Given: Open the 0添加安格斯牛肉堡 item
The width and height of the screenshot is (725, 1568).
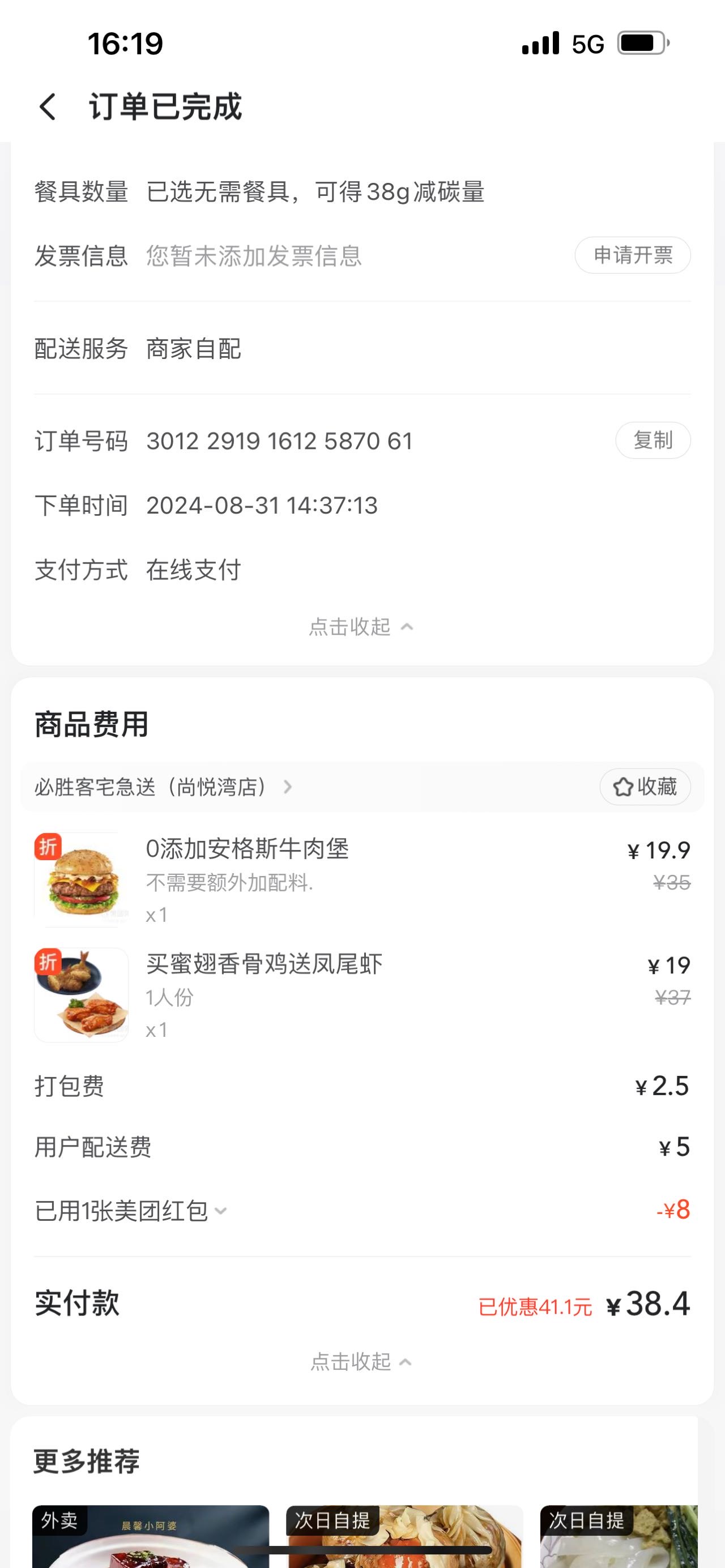Looking at the screenshot, I should tap(361, 879).
